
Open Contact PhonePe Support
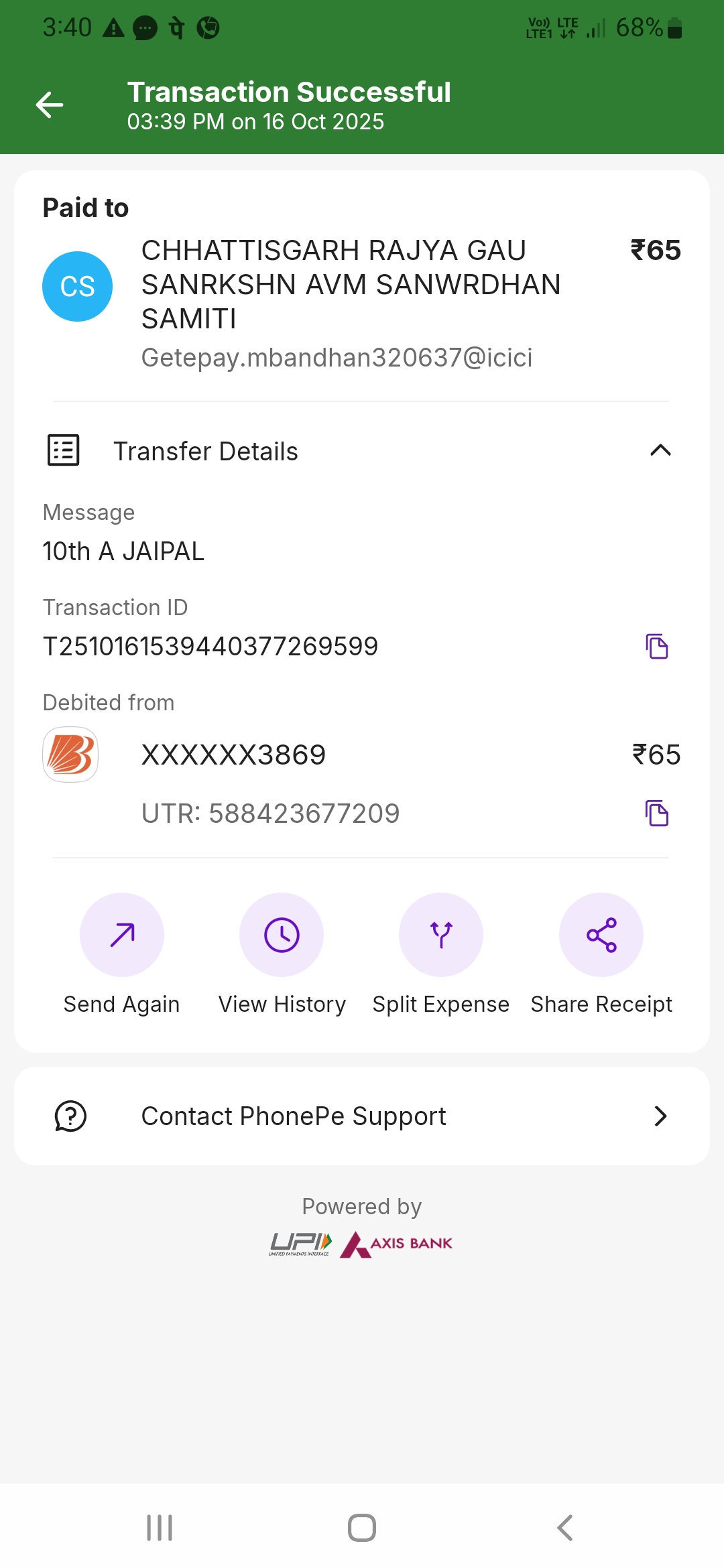[x=362, y=1116]
